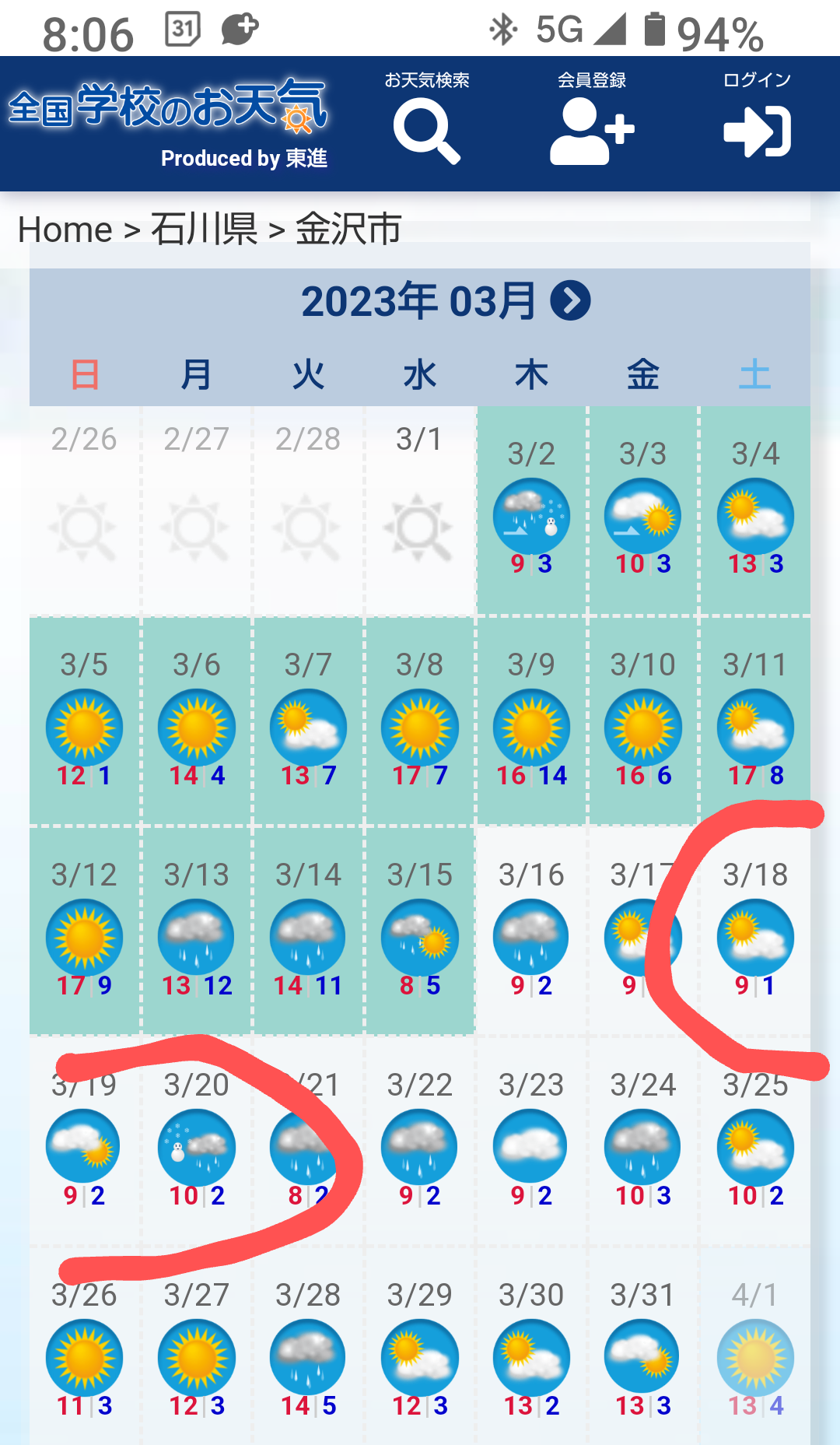This screenshot has height=1445, width=840.
Task: Go to next month with the arrow
Action: point(571,301)
